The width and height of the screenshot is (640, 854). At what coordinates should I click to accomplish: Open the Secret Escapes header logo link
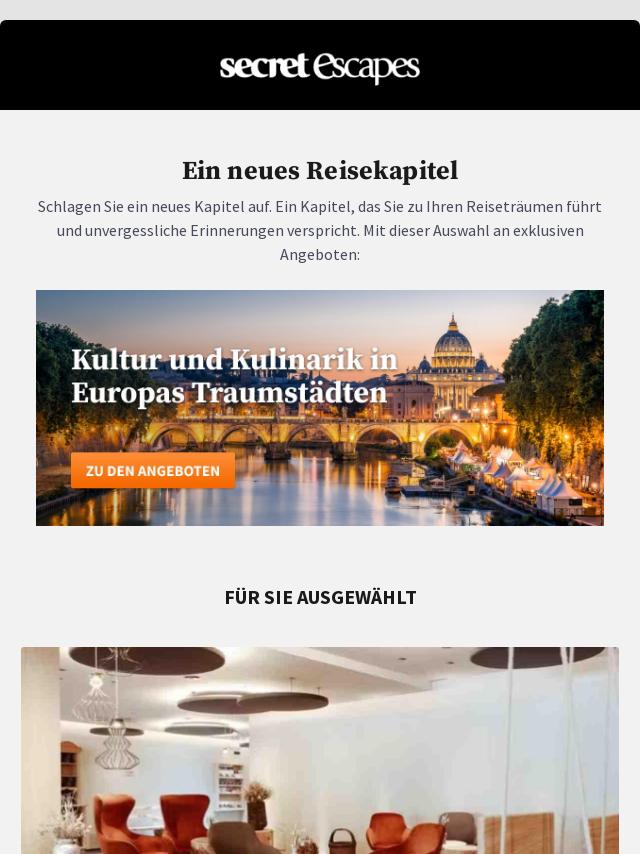click(x=320, y=67)
